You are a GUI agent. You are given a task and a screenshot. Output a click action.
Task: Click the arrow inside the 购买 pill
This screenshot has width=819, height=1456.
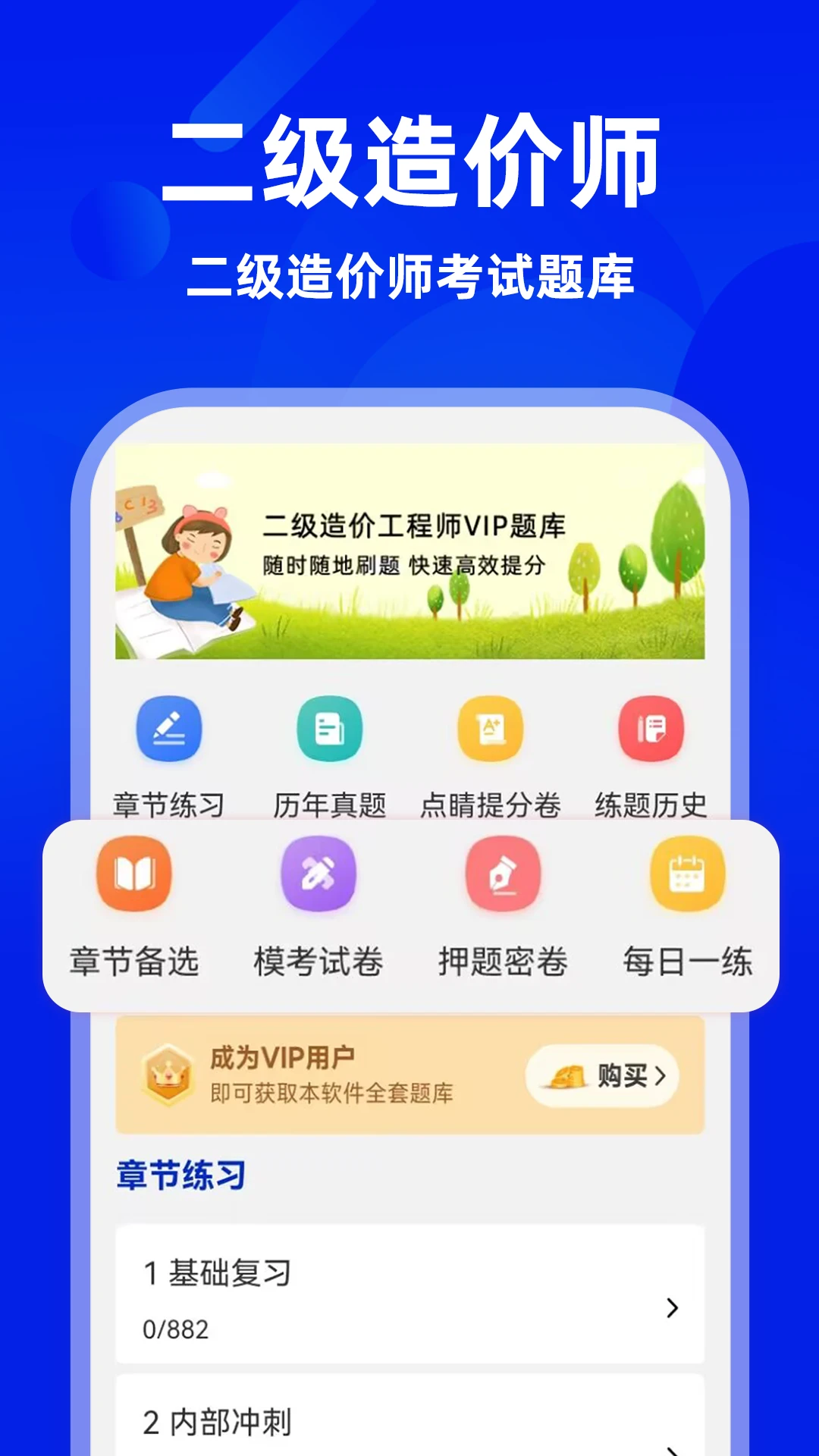coord(659,1077)
